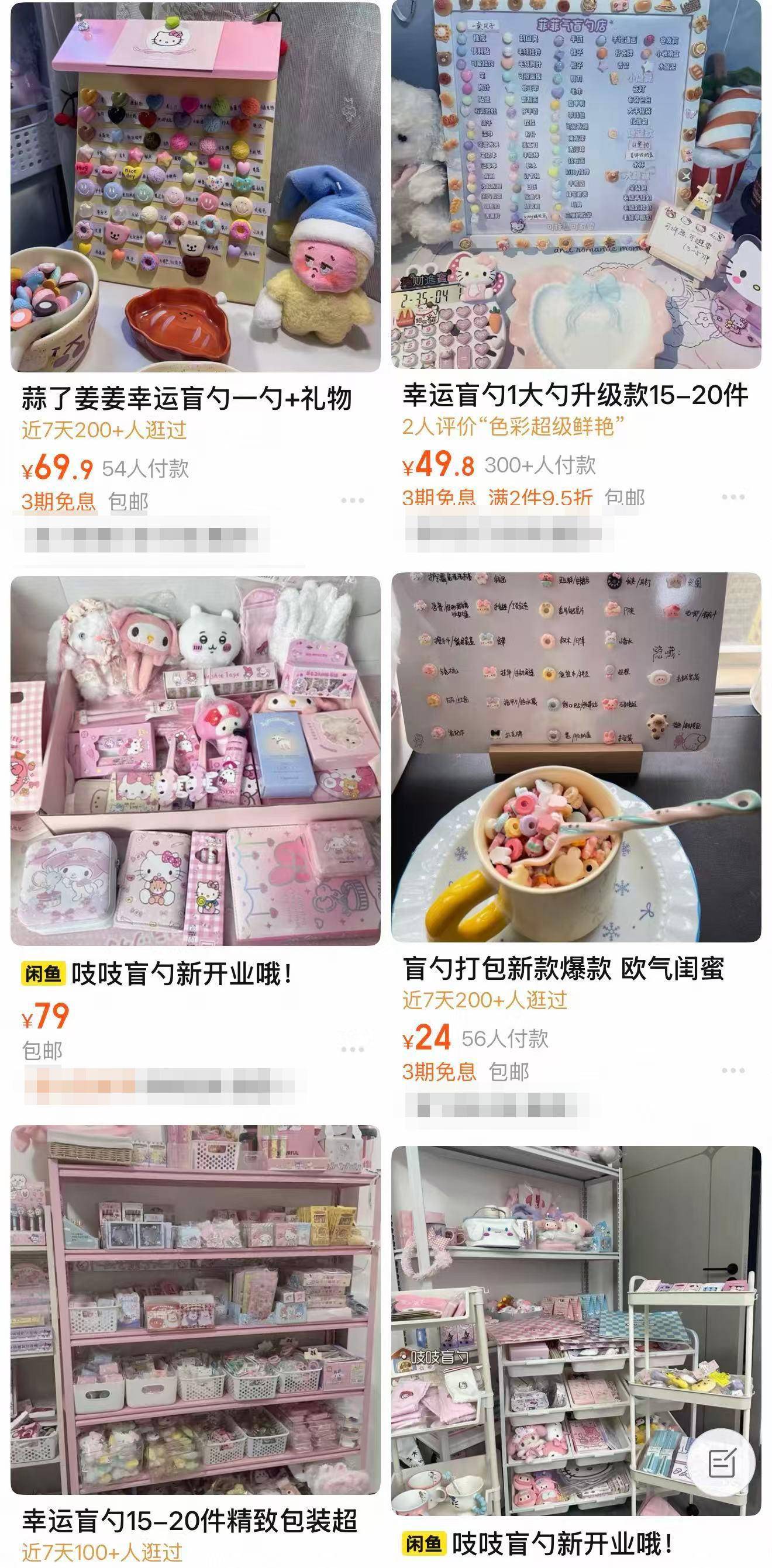
Task: Open more options for the ¥49.8 item
Action: click(733, 498)
